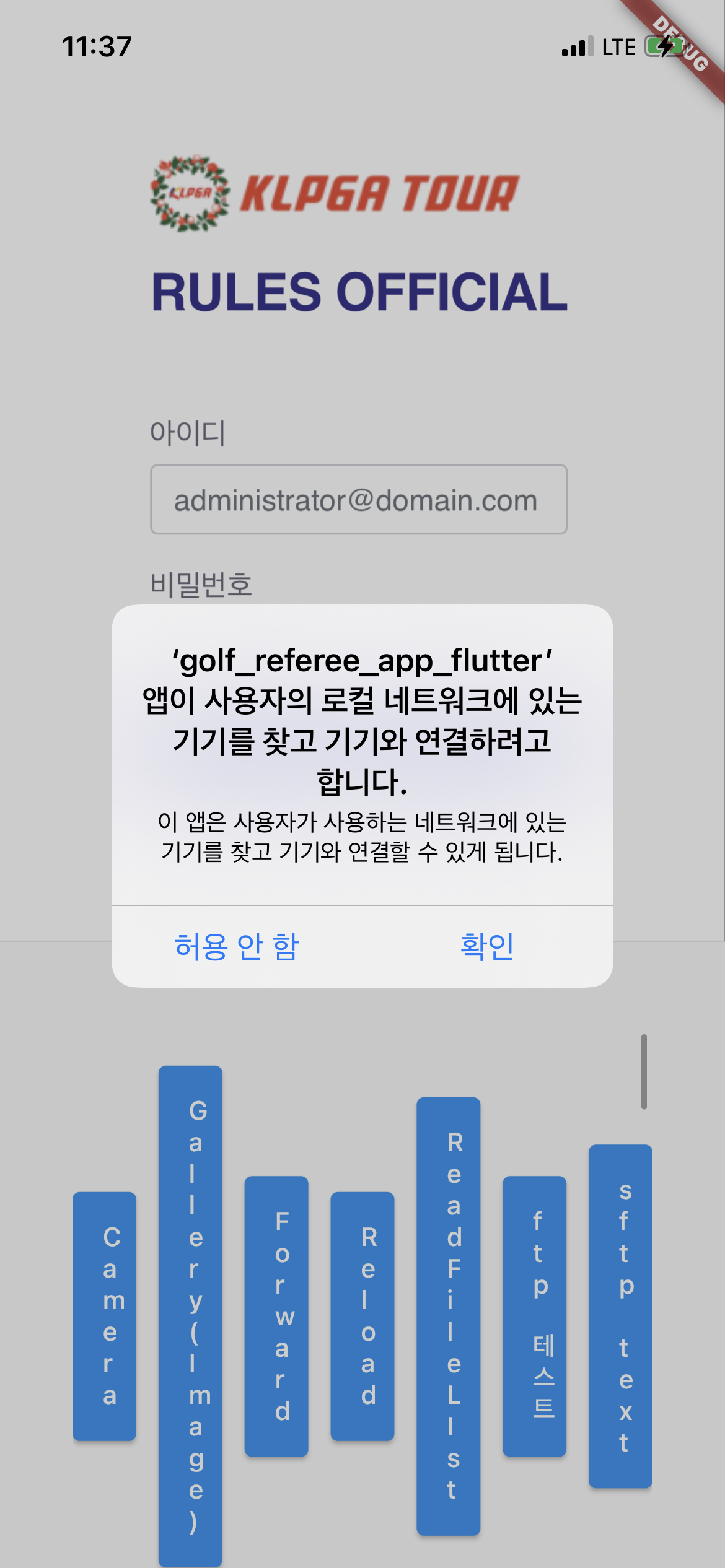
Task: Tap the Reload button
Action: pyautogui.click(x=362, y=1316)
